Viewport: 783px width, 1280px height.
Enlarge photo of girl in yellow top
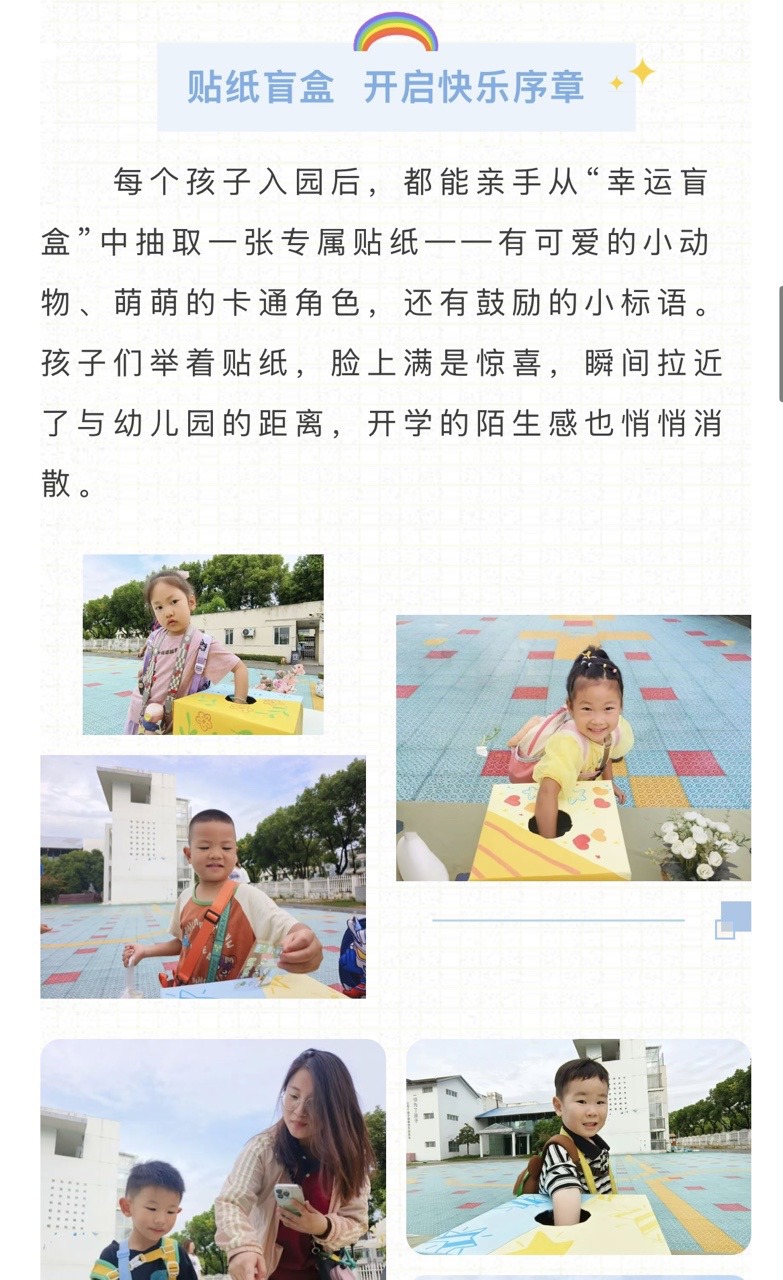pyautogui.click(x=573, y=748)
